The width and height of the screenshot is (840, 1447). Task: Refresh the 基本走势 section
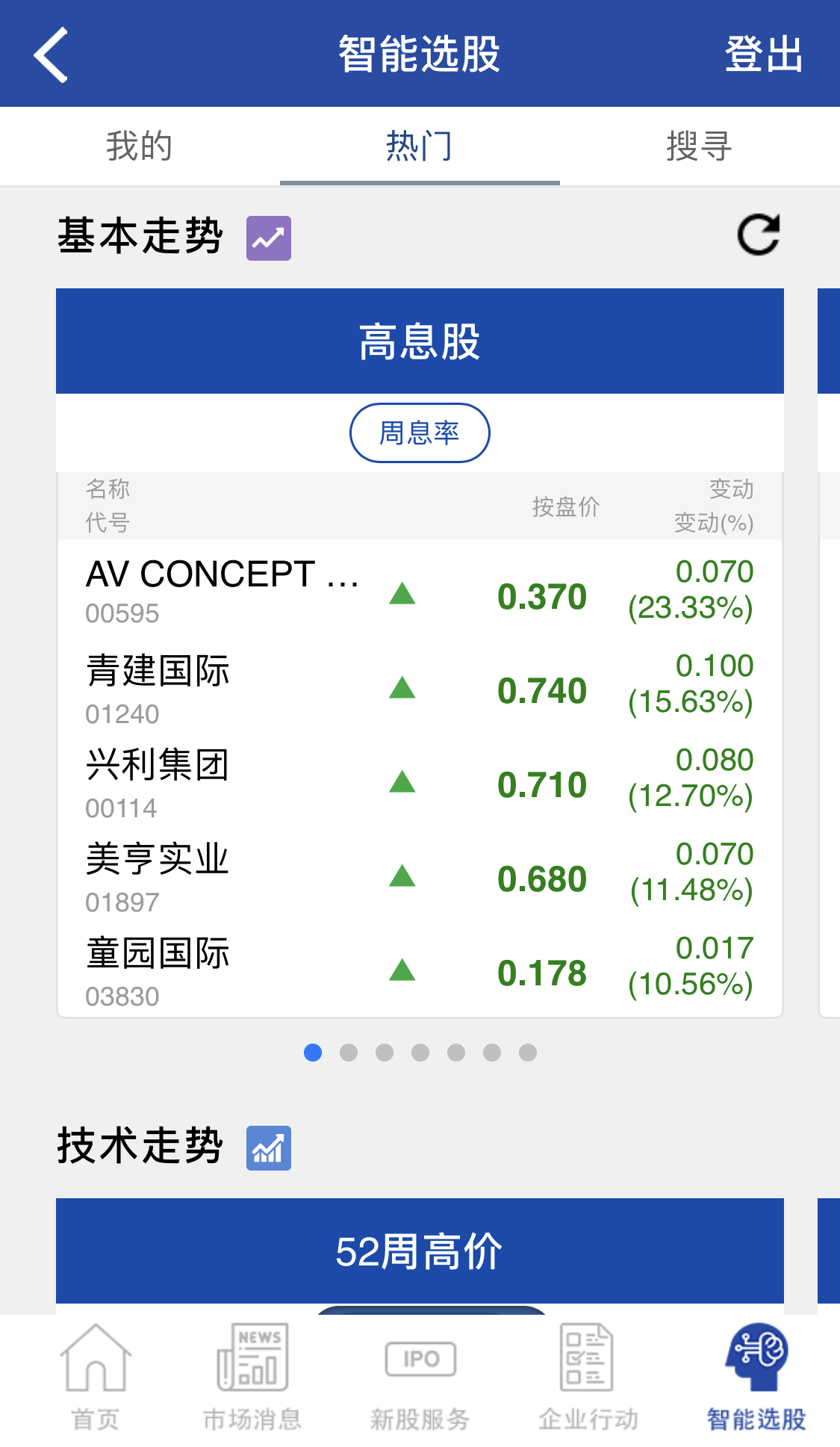coord(759,235)
